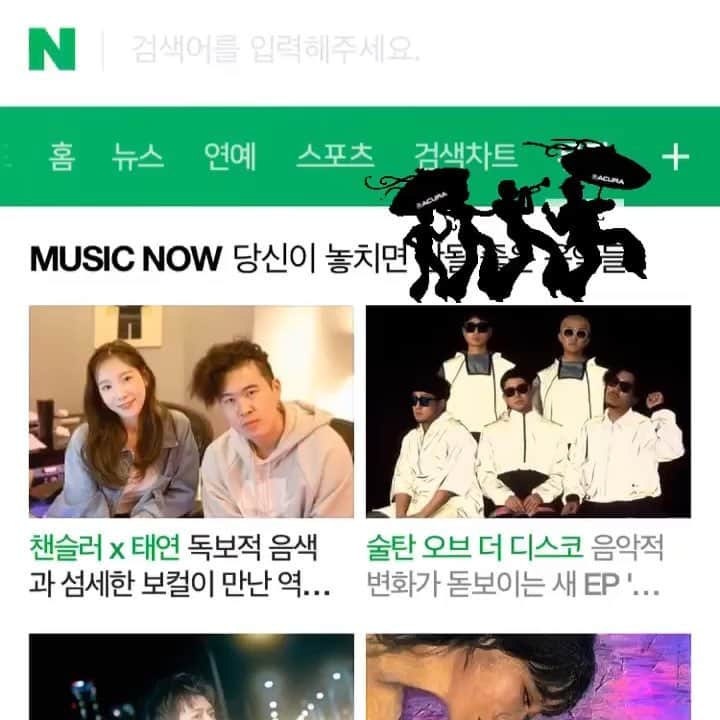Image resolution: width=720 pixels, height=720 pixels.
Task: Open the 연예 tab
Action: point(229,157)
